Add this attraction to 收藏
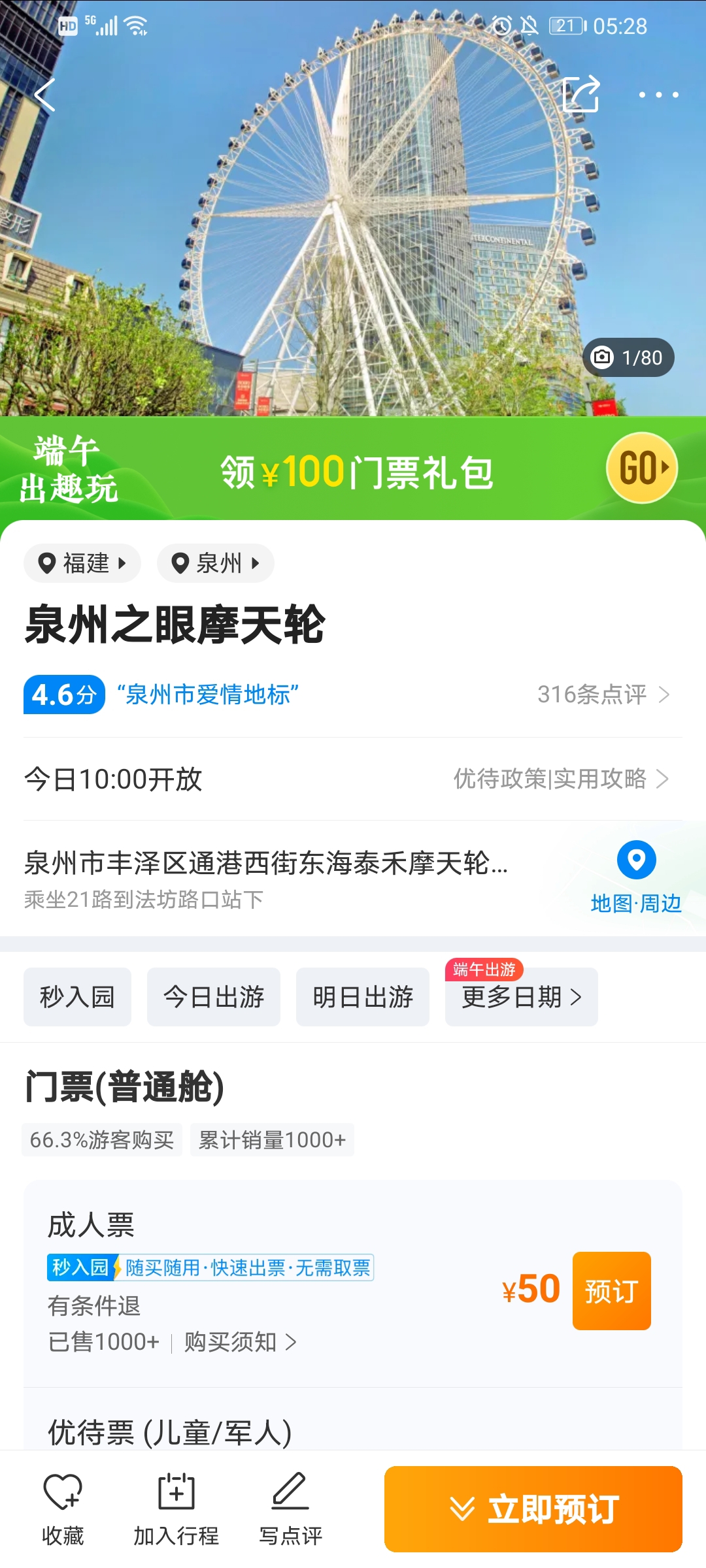The height and width of the screenshot is (1568, 706). click(63, 1509)
